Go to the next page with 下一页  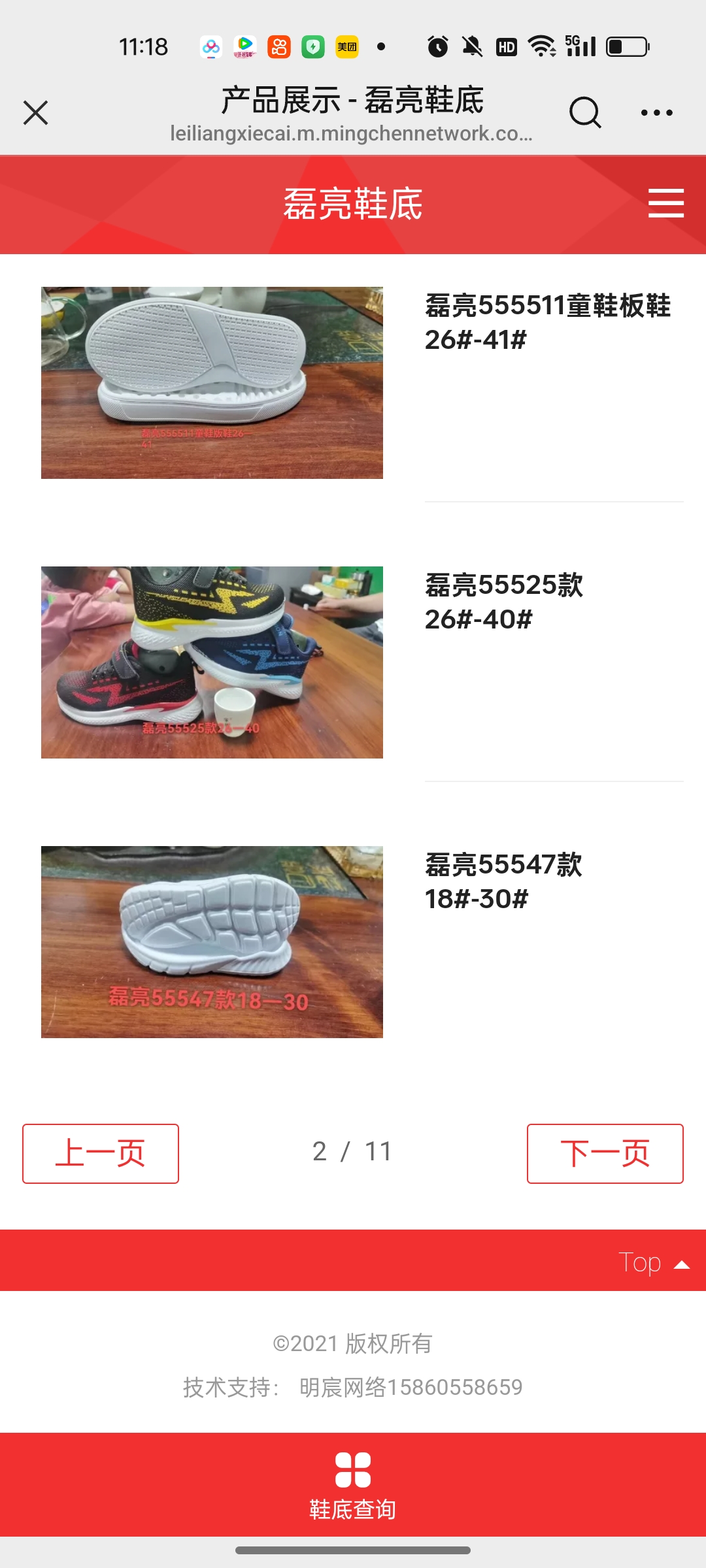(x=605, y=1153)
